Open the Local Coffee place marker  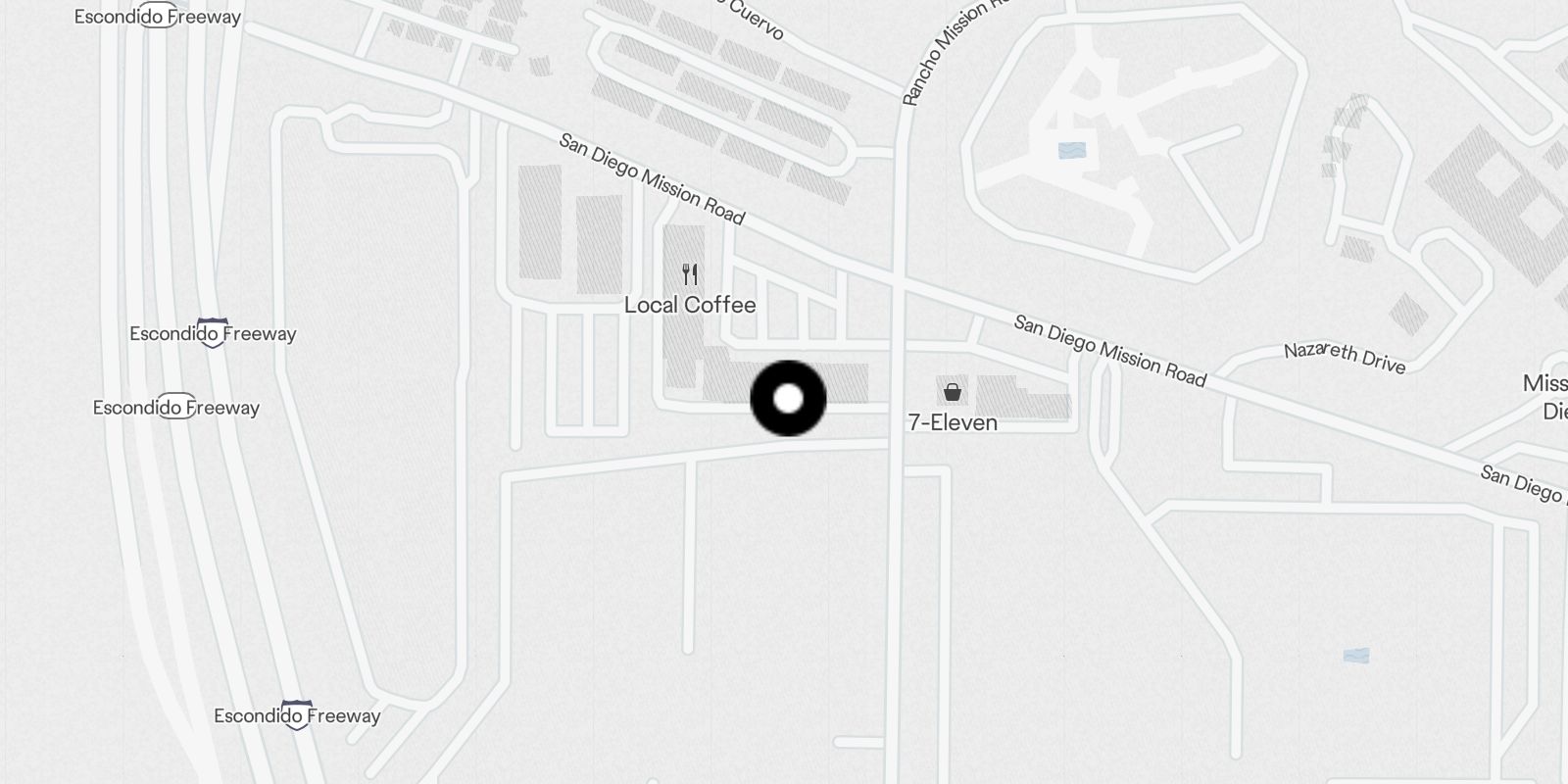(x=690, y=274)
